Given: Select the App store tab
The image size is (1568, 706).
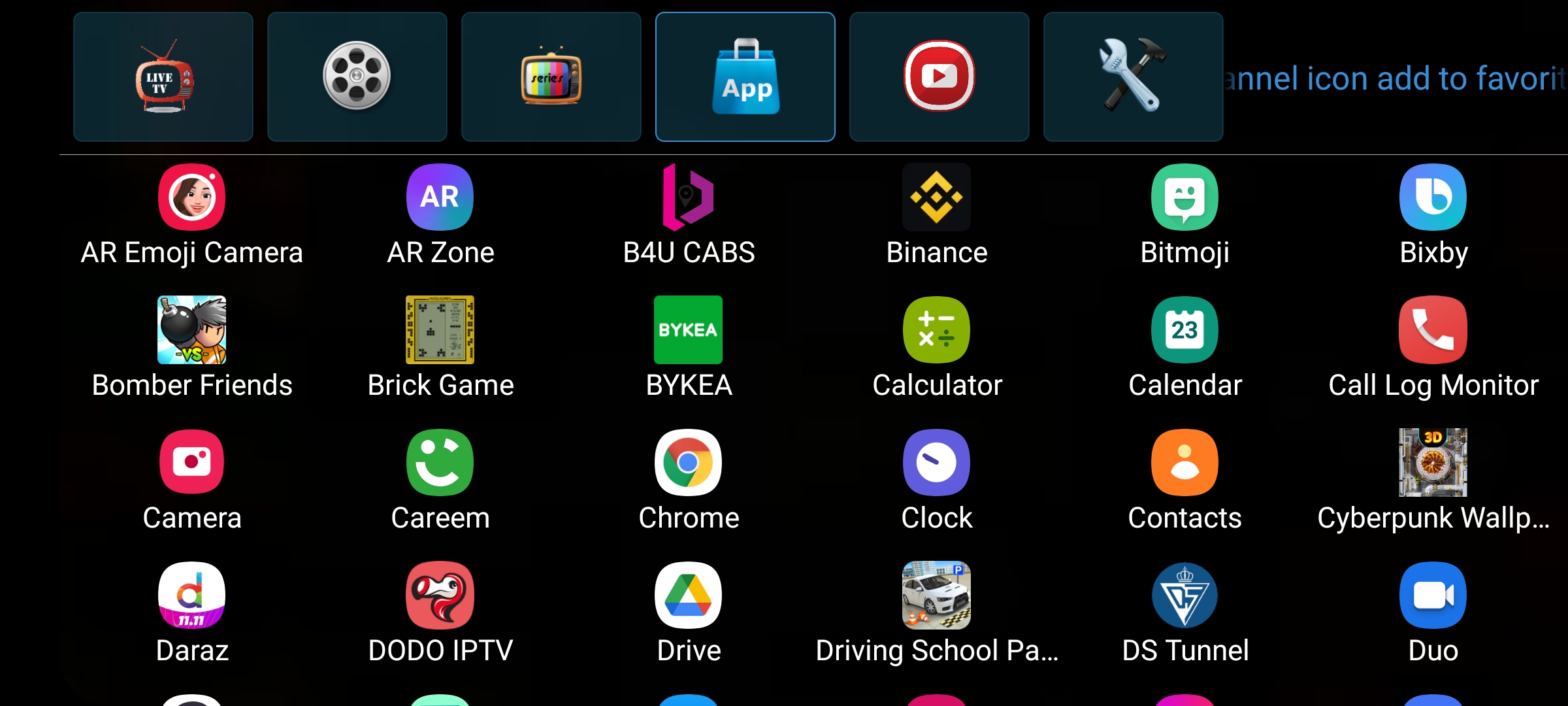Looking at the screenshot, I should (745, 76).
